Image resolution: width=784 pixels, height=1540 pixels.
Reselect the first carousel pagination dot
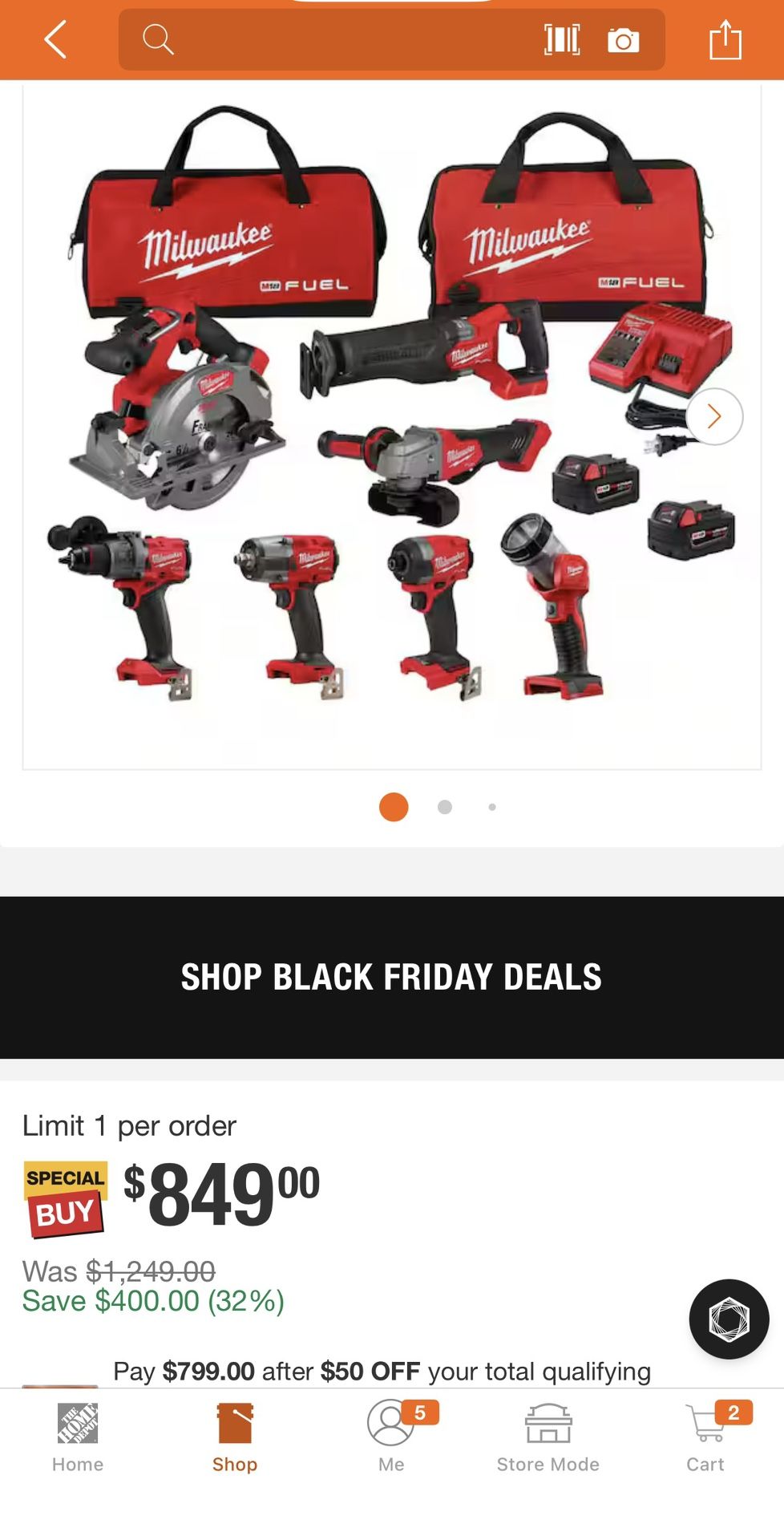[x=394, y=808]
